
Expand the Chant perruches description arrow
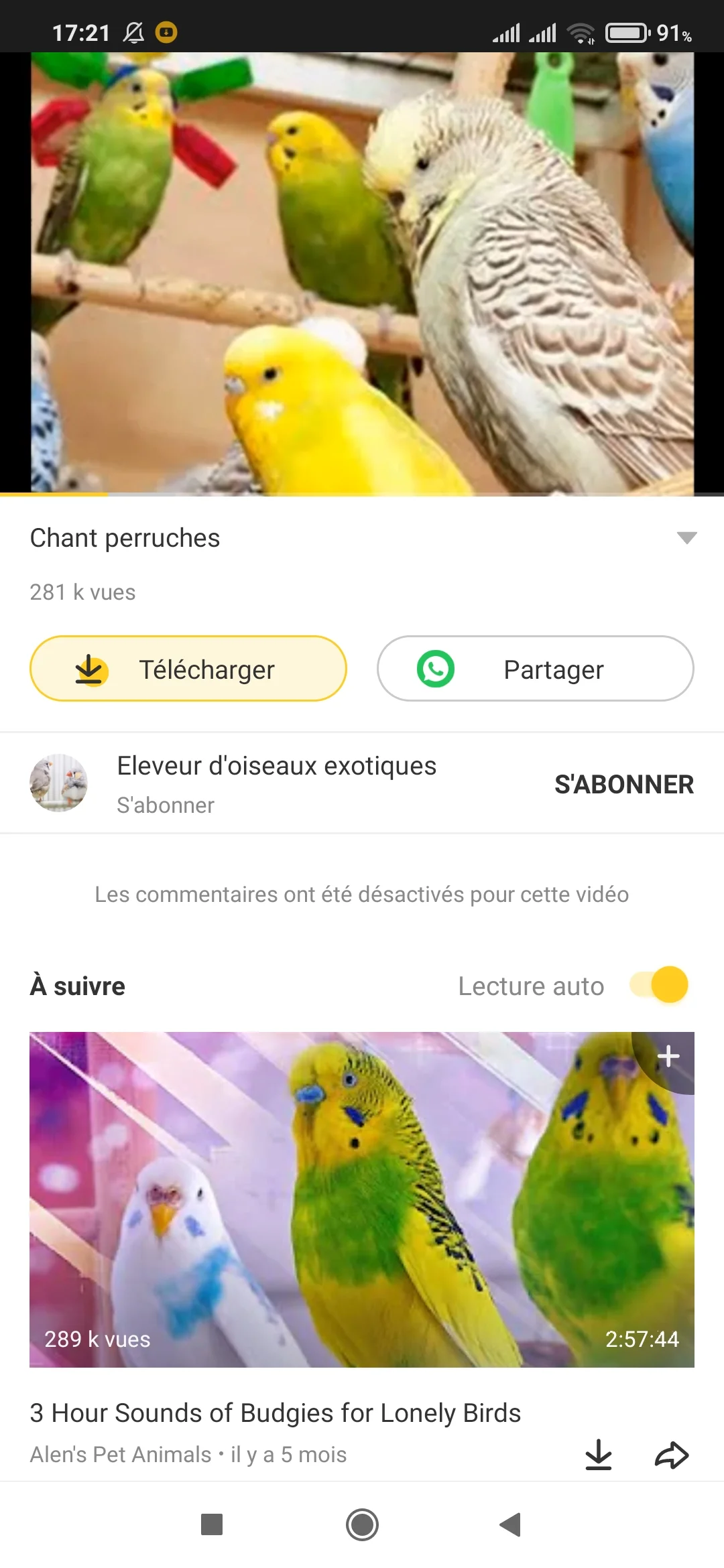pyautogui.click(x=686, y=538)
